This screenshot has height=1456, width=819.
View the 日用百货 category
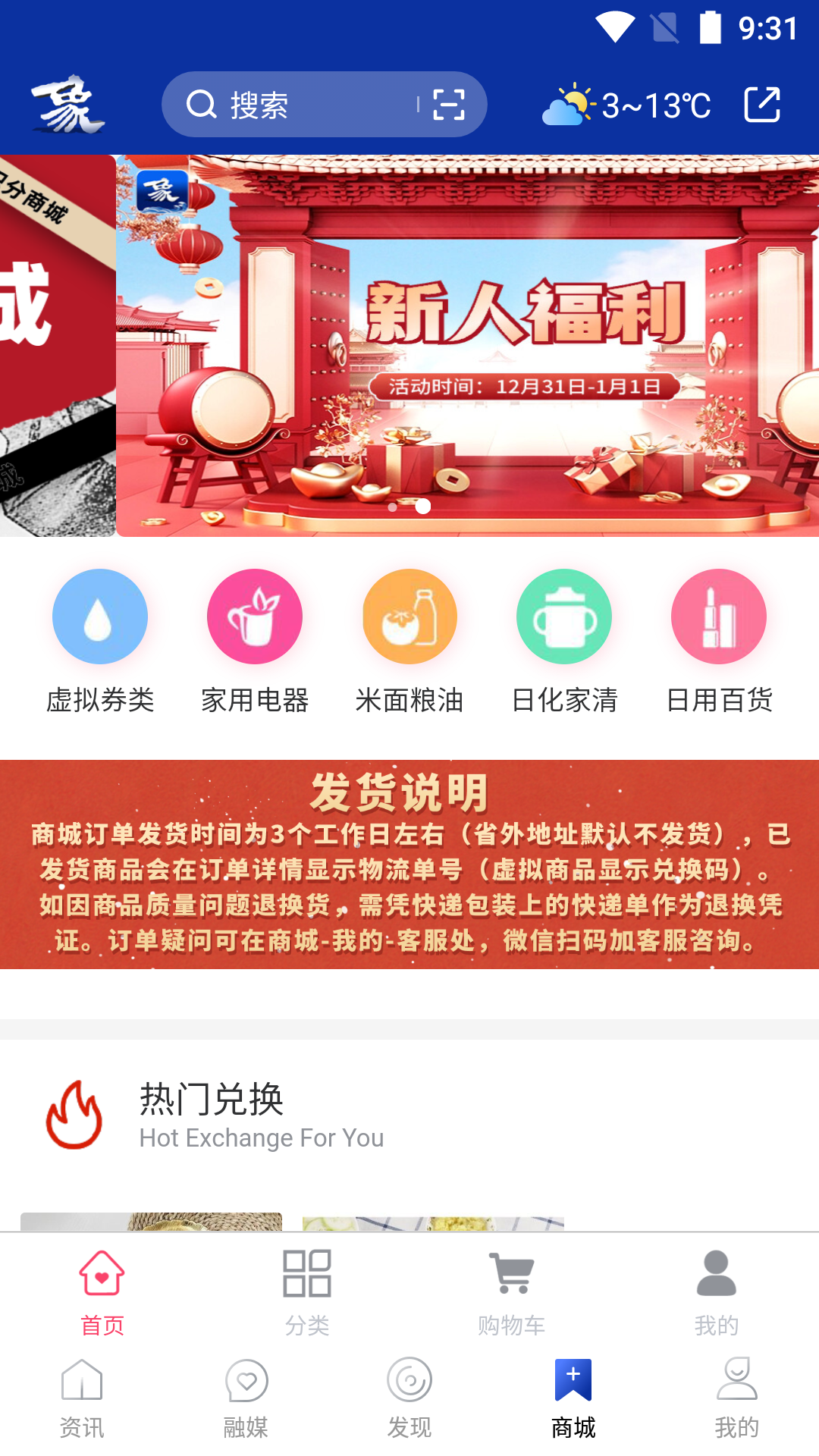719,642
